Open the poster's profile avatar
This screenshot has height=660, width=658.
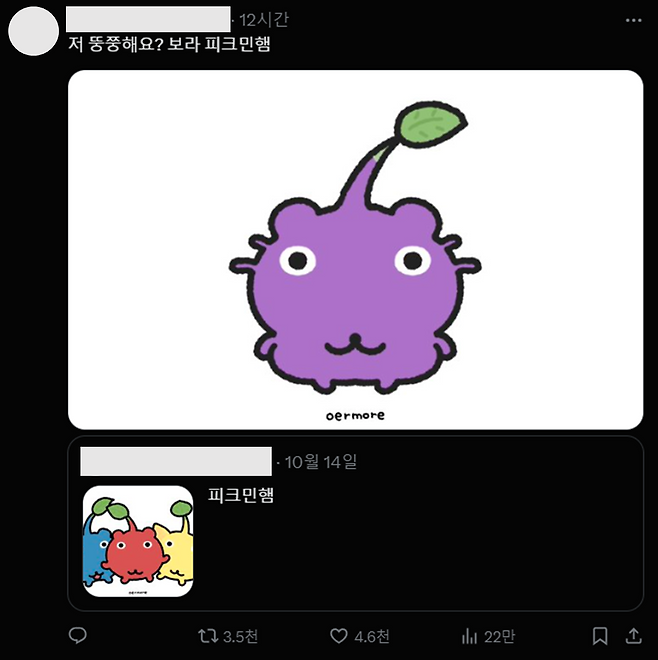click(33, 30)
